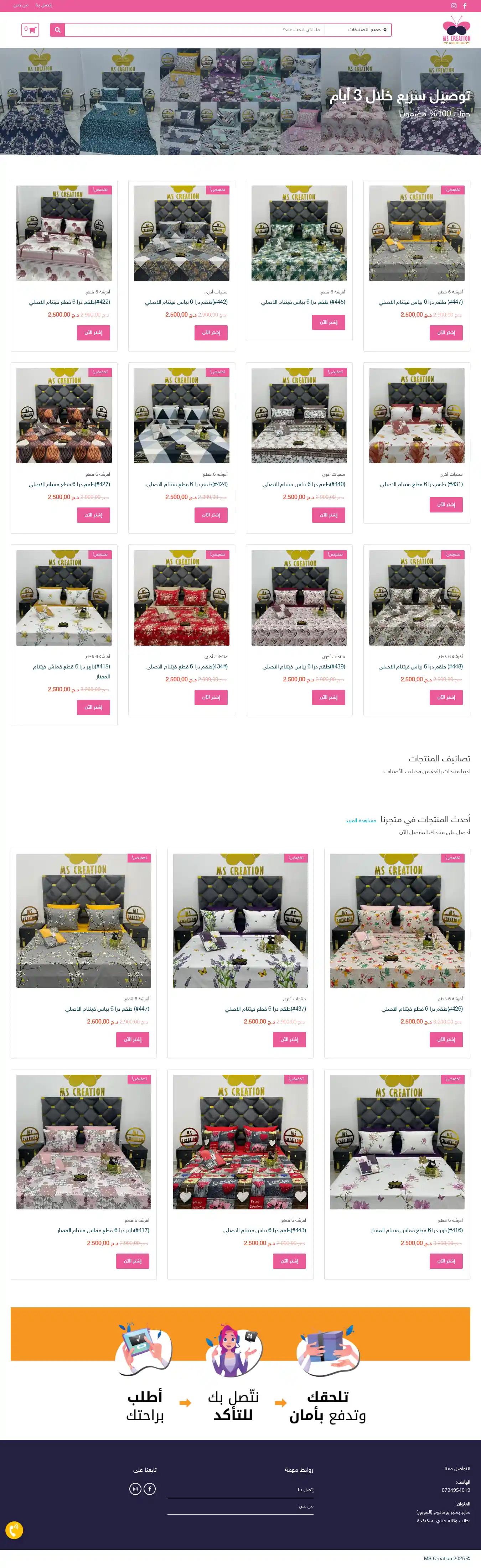Buy product #431 with إشتر الآن
The height and width of the screenshot is (1568, 481).
446,505
